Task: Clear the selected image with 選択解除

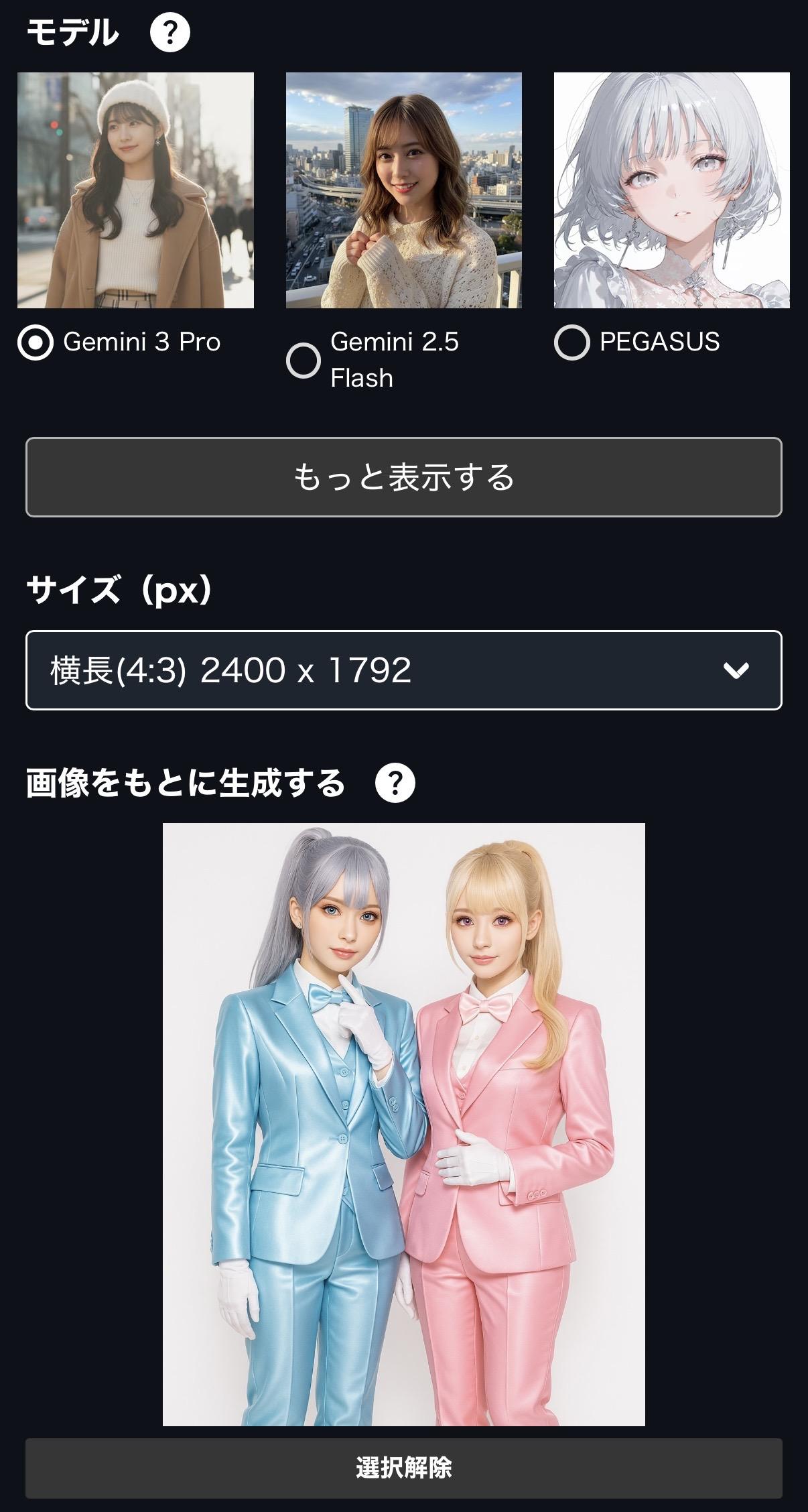Action: coord(403,1468)
